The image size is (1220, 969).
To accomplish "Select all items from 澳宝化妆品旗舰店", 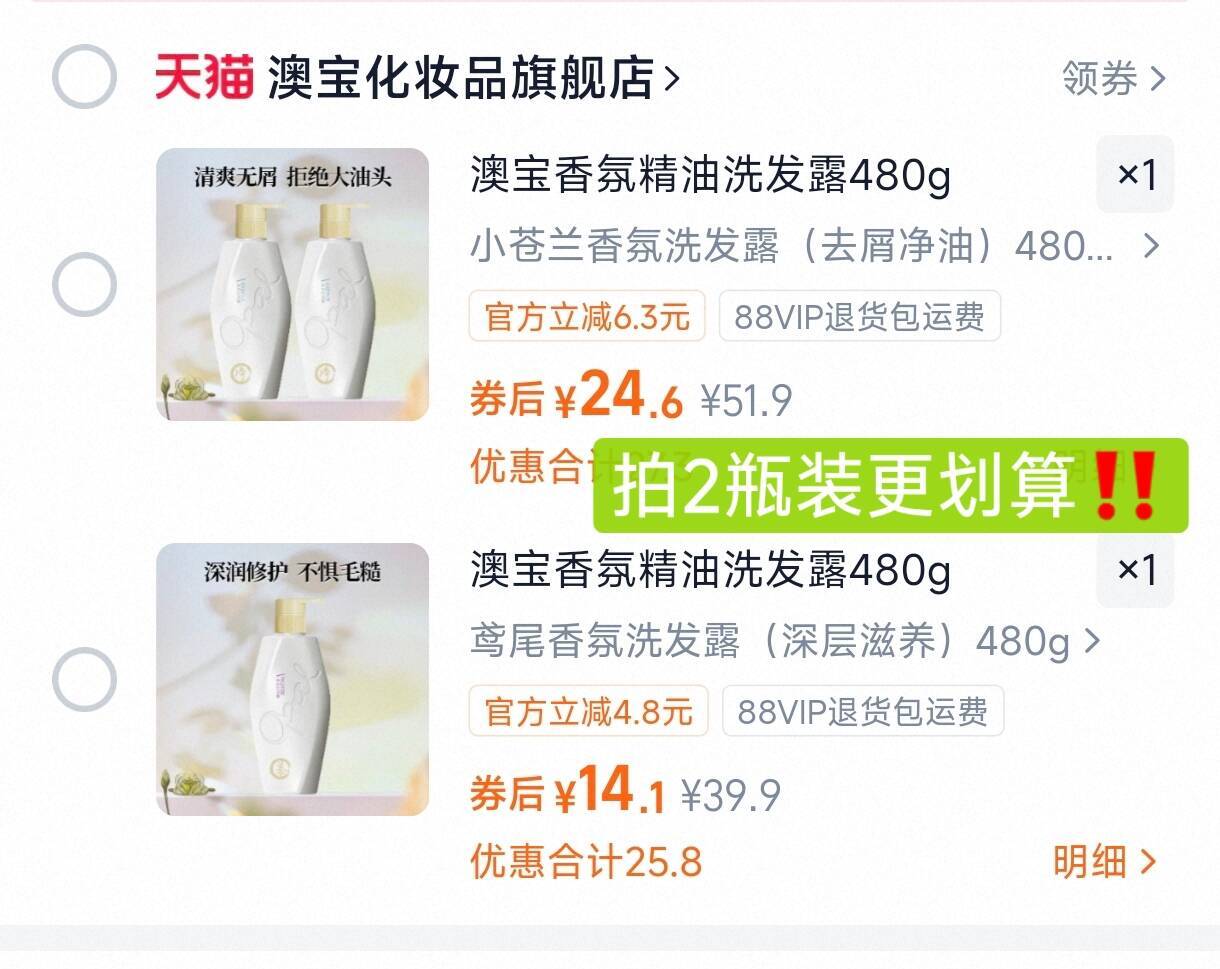I will point(84,77).
